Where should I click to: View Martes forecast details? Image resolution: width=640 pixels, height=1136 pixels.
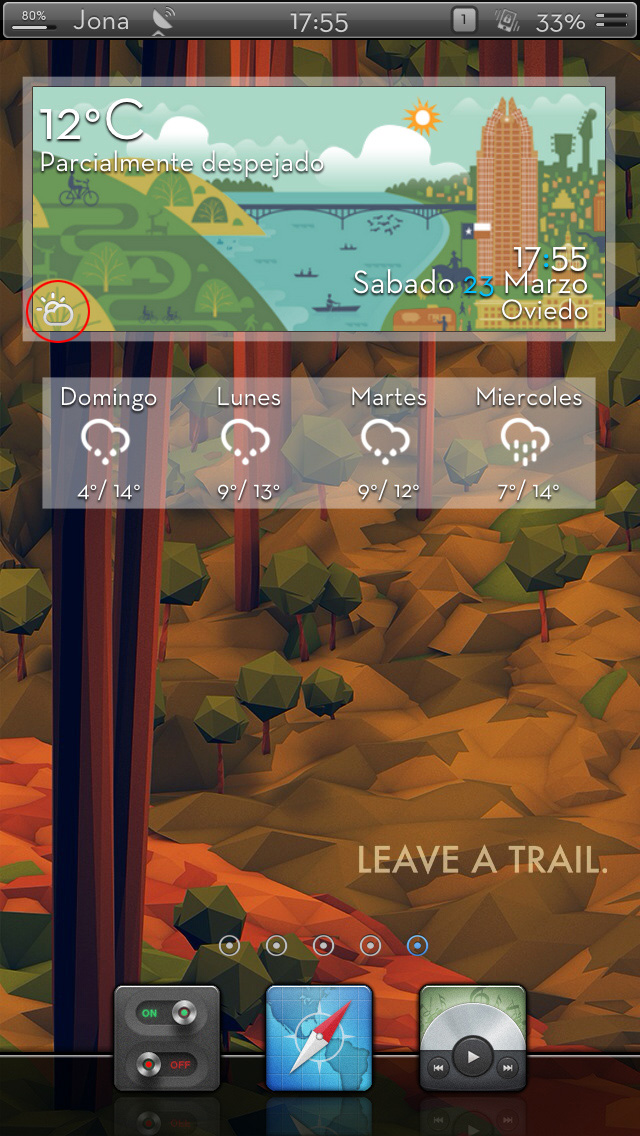[388, 443]
